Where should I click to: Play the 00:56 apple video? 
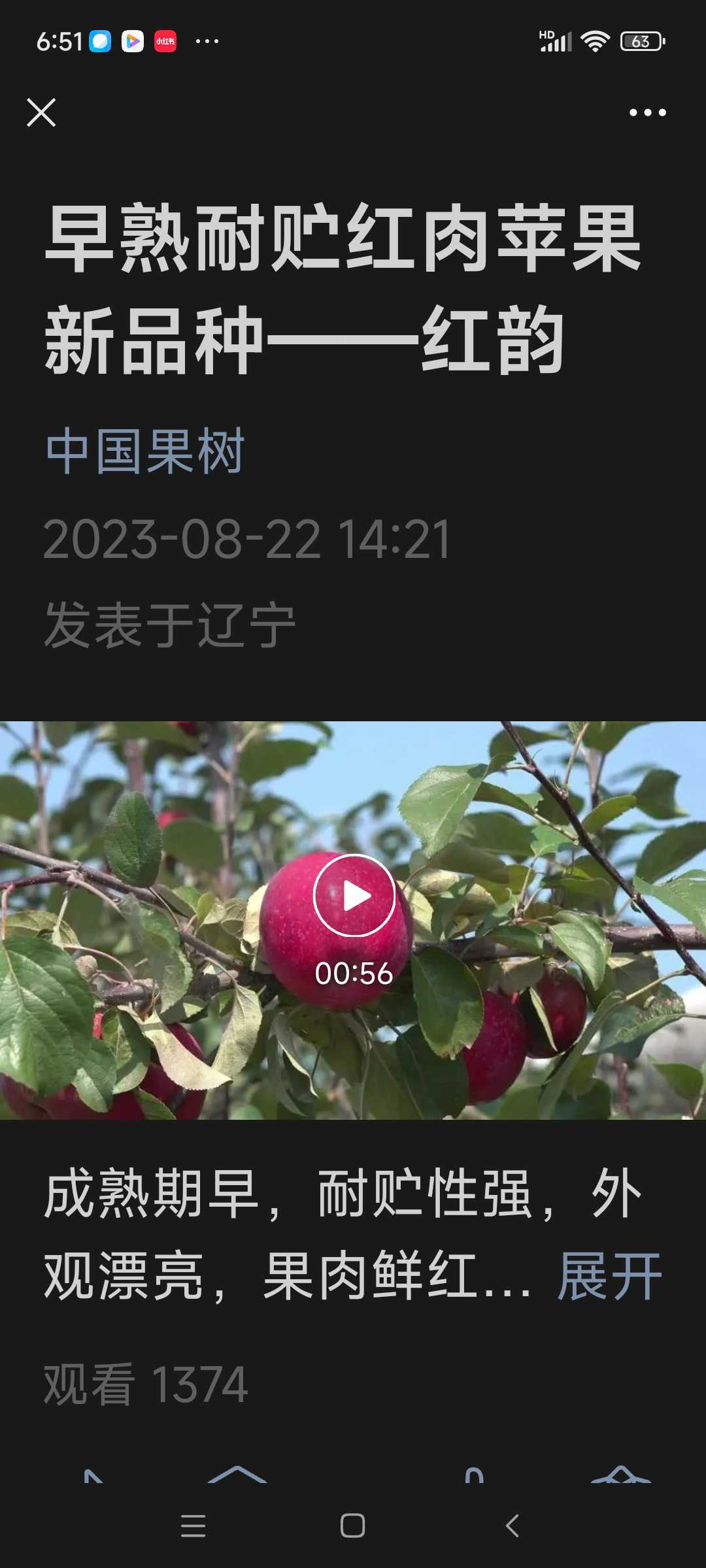[354, 896]
